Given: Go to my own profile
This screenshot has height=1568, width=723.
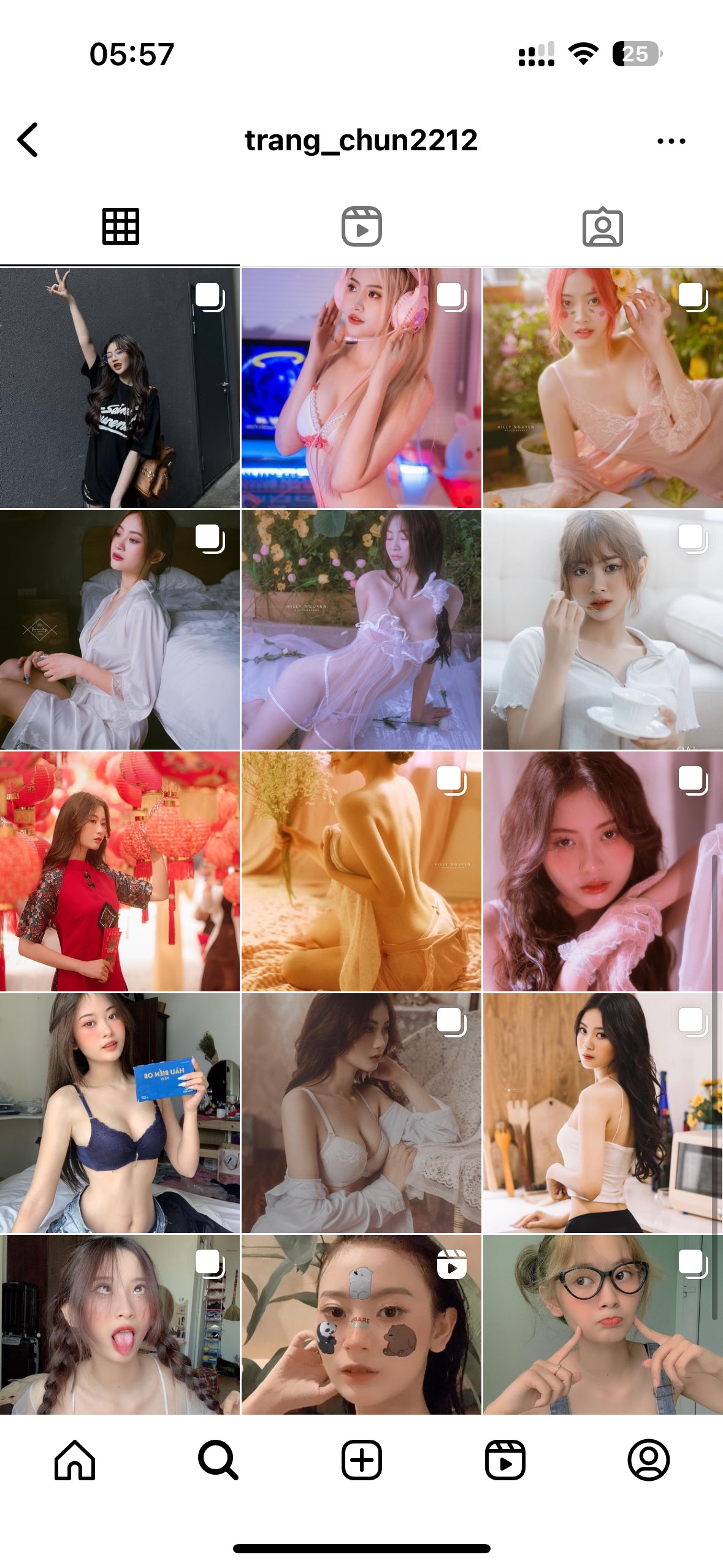Looking at the screenshot, I should pyautogui.click(x=648, y=1460).
